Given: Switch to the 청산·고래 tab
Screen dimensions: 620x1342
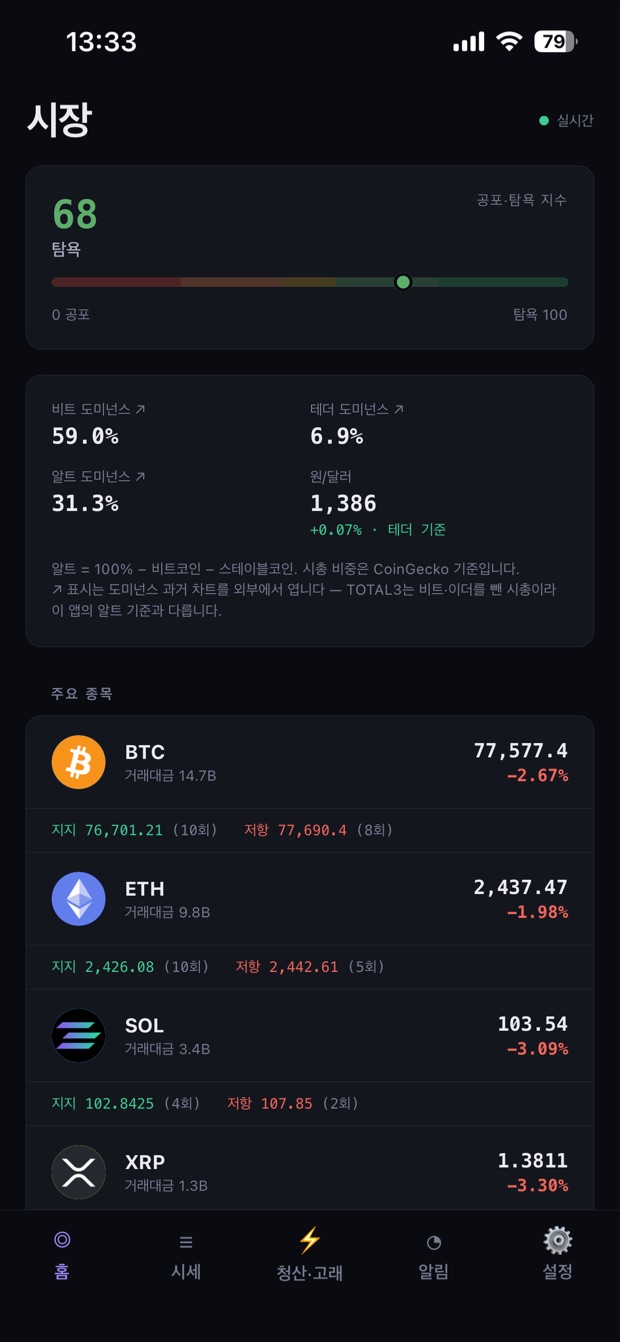Looking at the screenshot, I should coord(310,1255).
